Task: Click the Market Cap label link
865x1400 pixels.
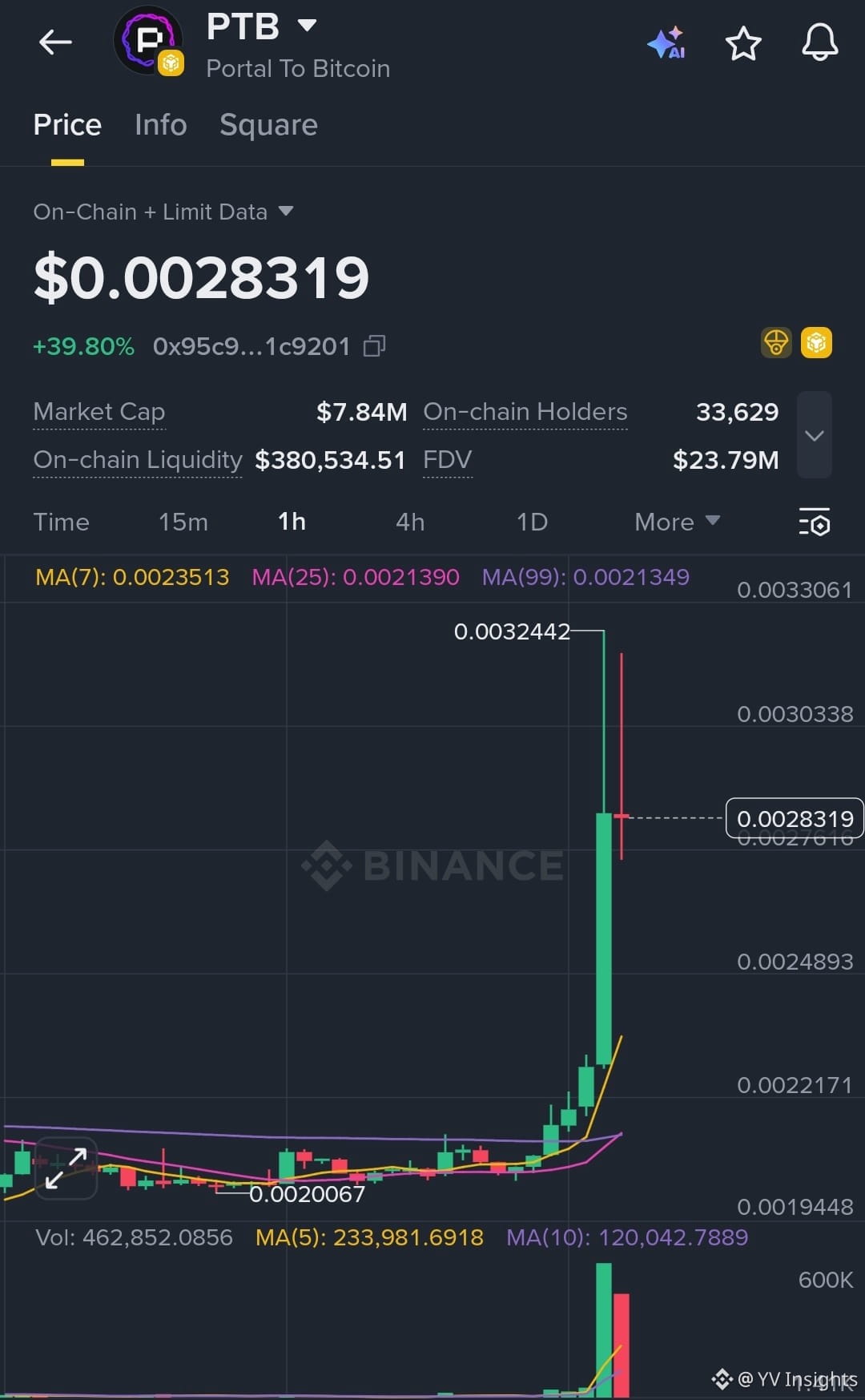Action: [99, 412]
